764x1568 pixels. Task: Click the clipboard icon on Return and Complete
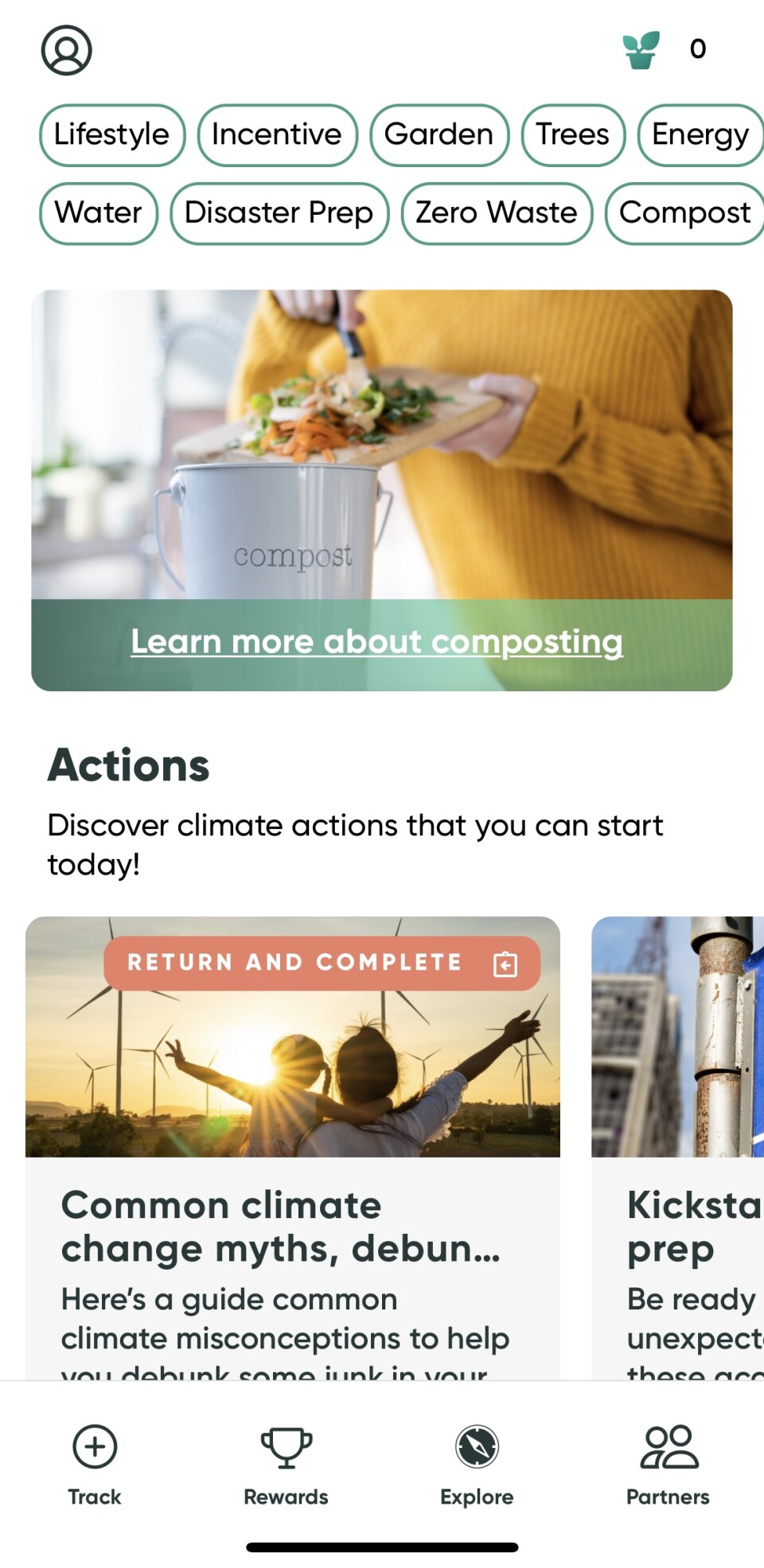(505, 963)
